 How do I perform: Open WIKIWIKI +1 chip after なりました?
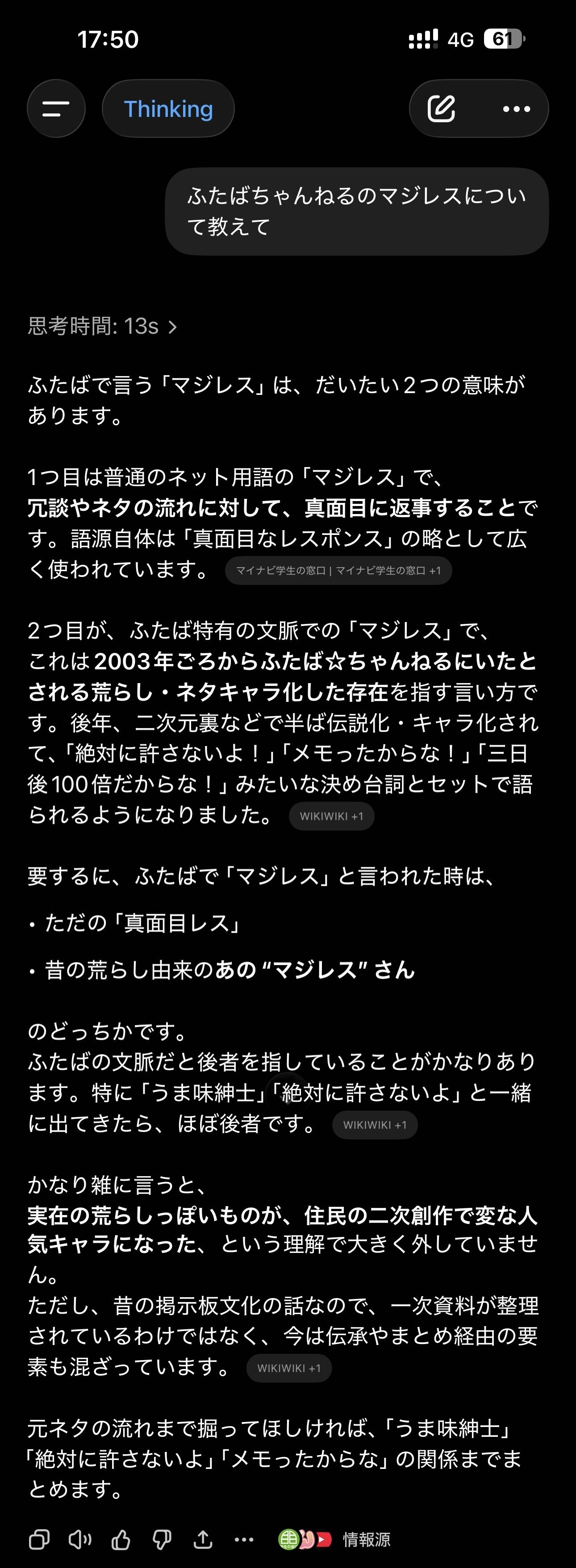331,816
